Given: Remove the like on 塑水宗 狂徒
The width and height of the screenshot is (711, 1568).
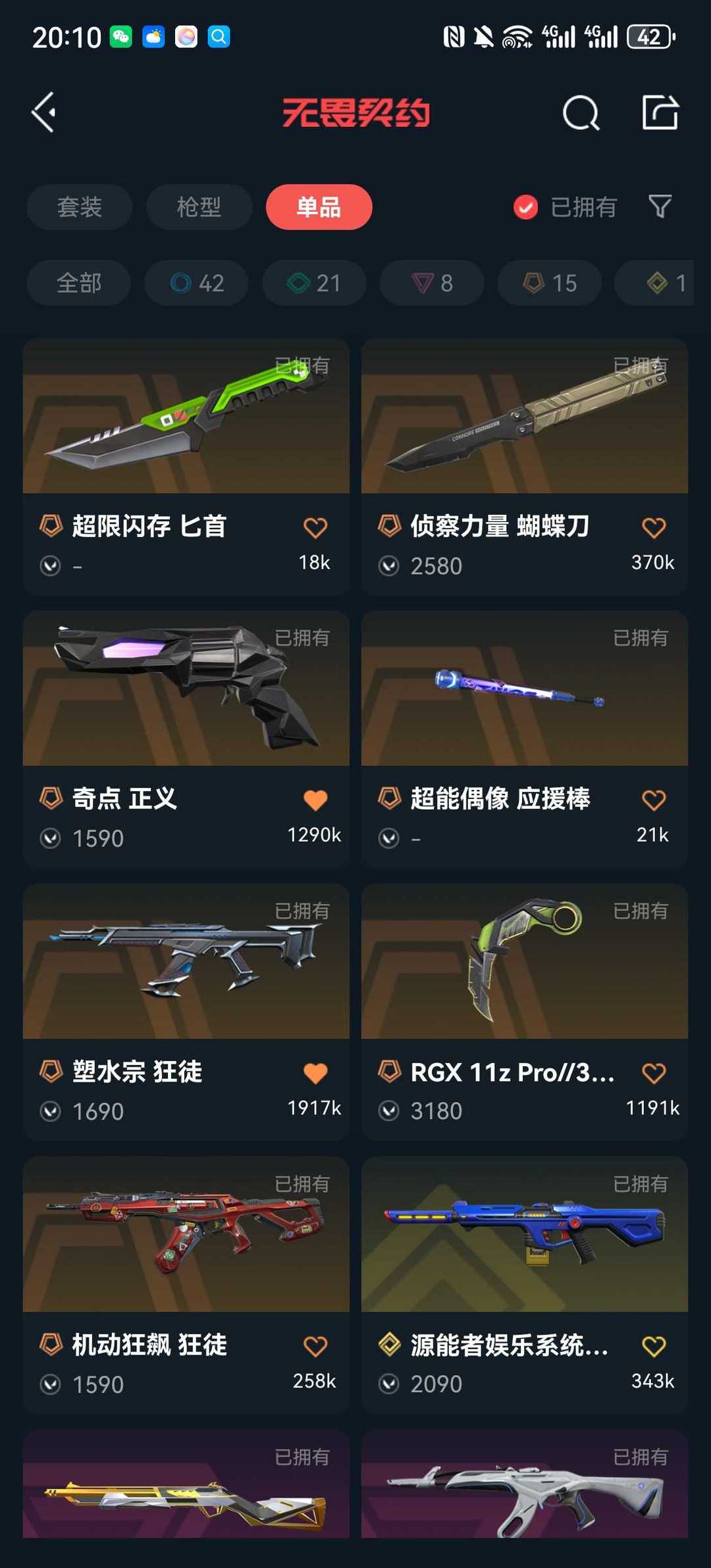Looking at the screenshot, I should 315,1073.
